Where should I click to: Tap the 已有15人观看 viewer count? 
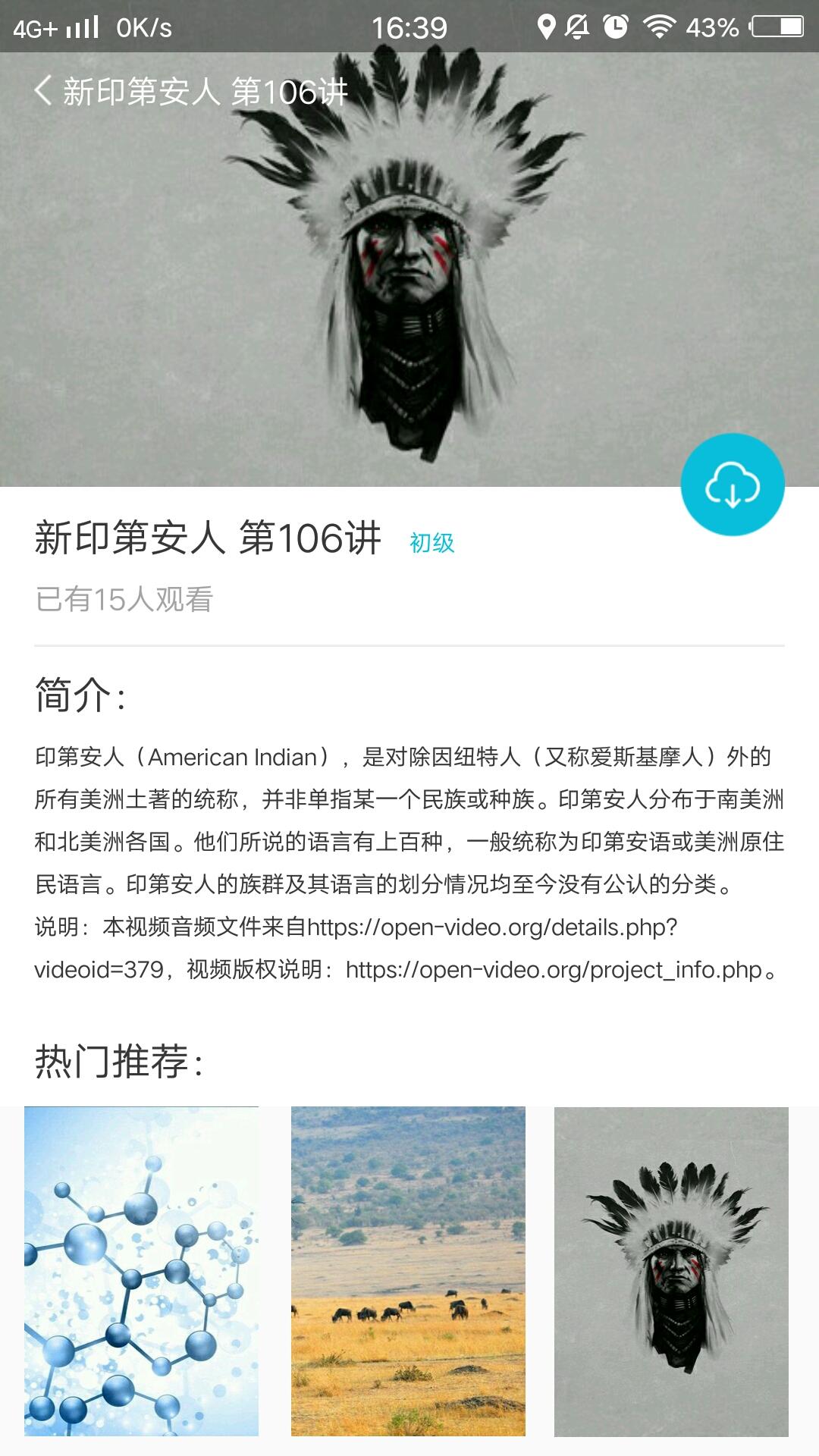[125, 601]
